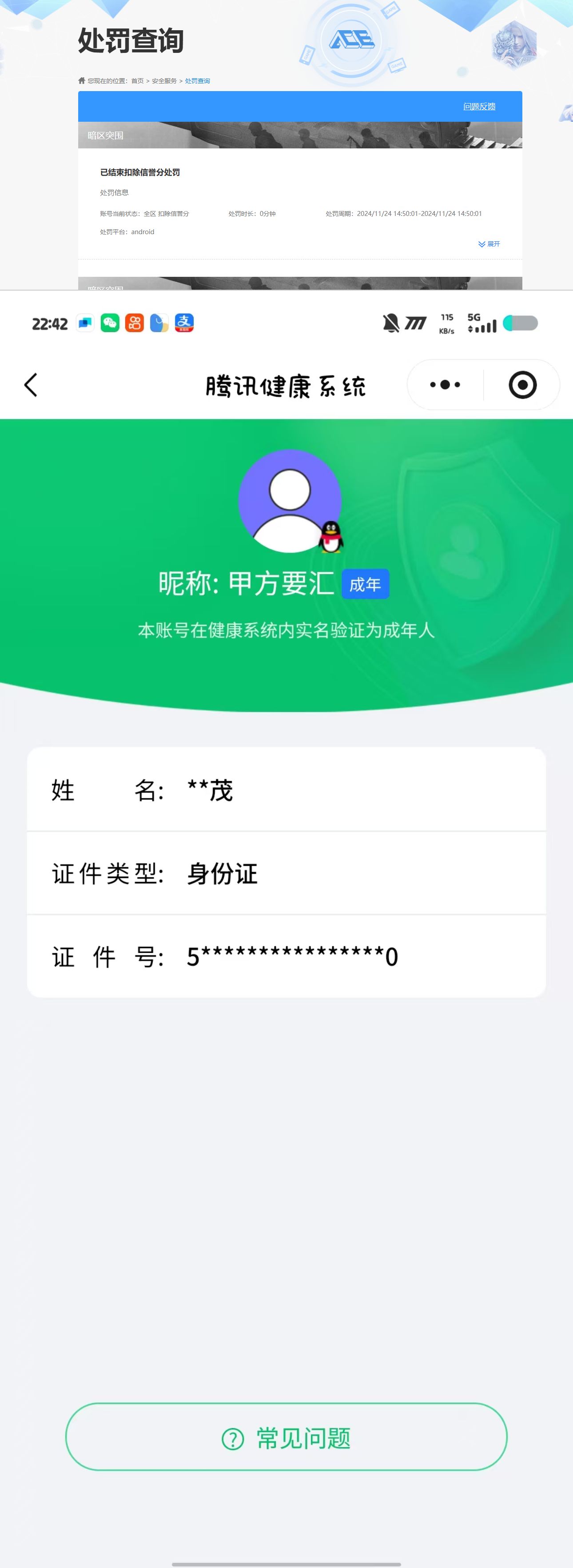This screenshot has height=1568, width=573.
Task: Click the 问题反馈 feedback link
Action: coord(480,105)
